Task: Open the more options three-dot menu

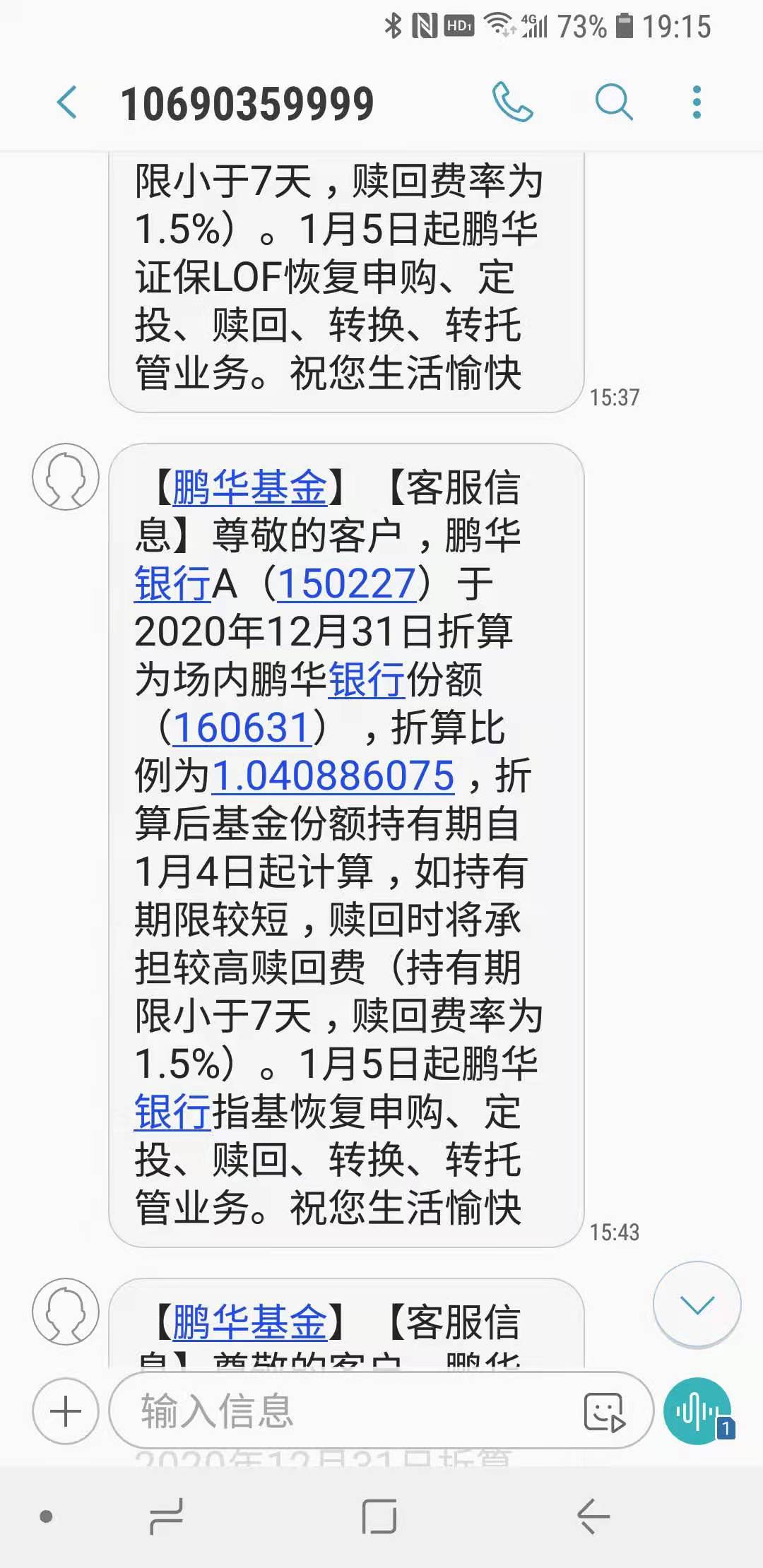Action: pyautogui.click(x=696, y=102)
